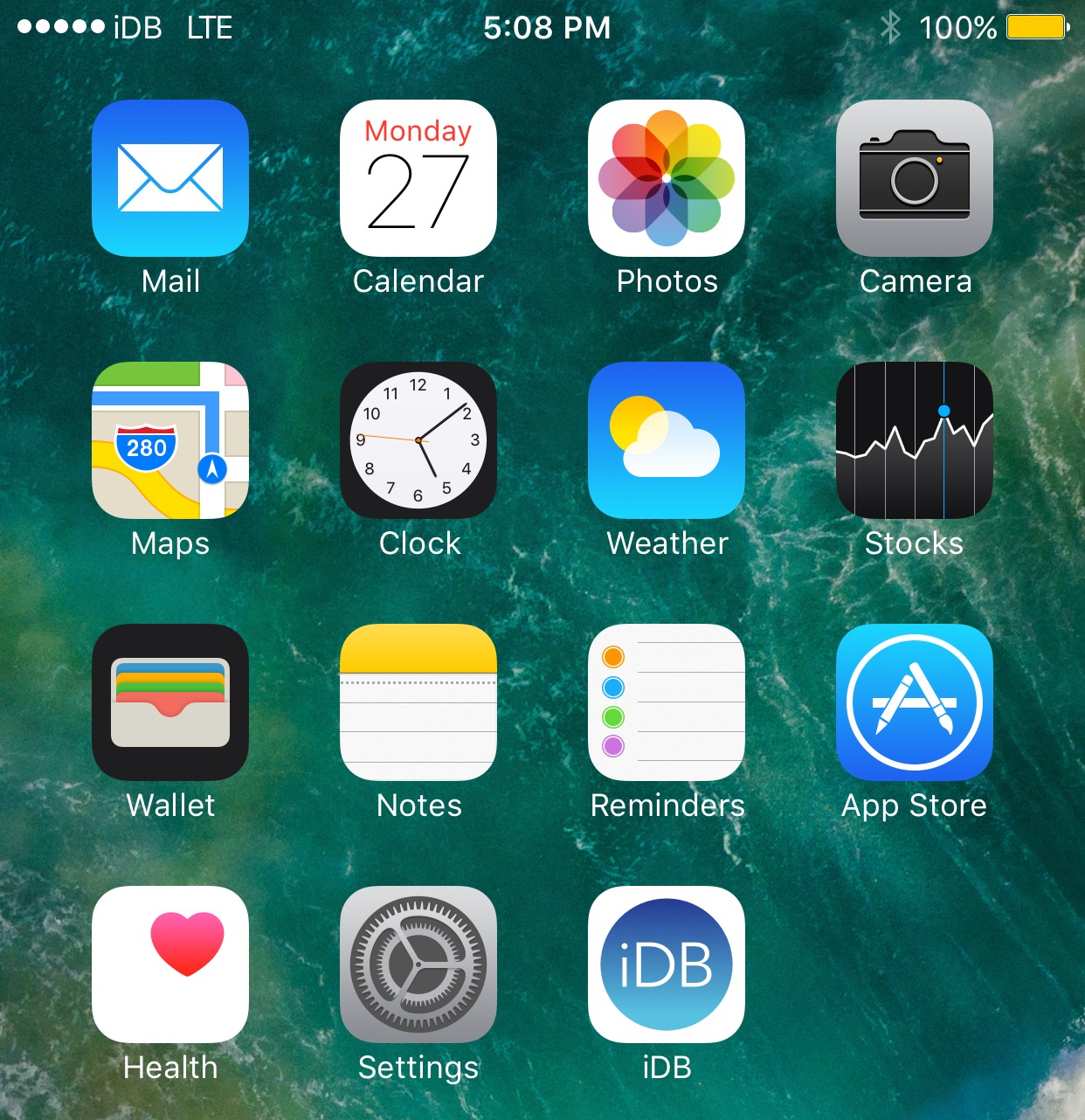
Task: Launch the Clock app
Action: (418, 441)
